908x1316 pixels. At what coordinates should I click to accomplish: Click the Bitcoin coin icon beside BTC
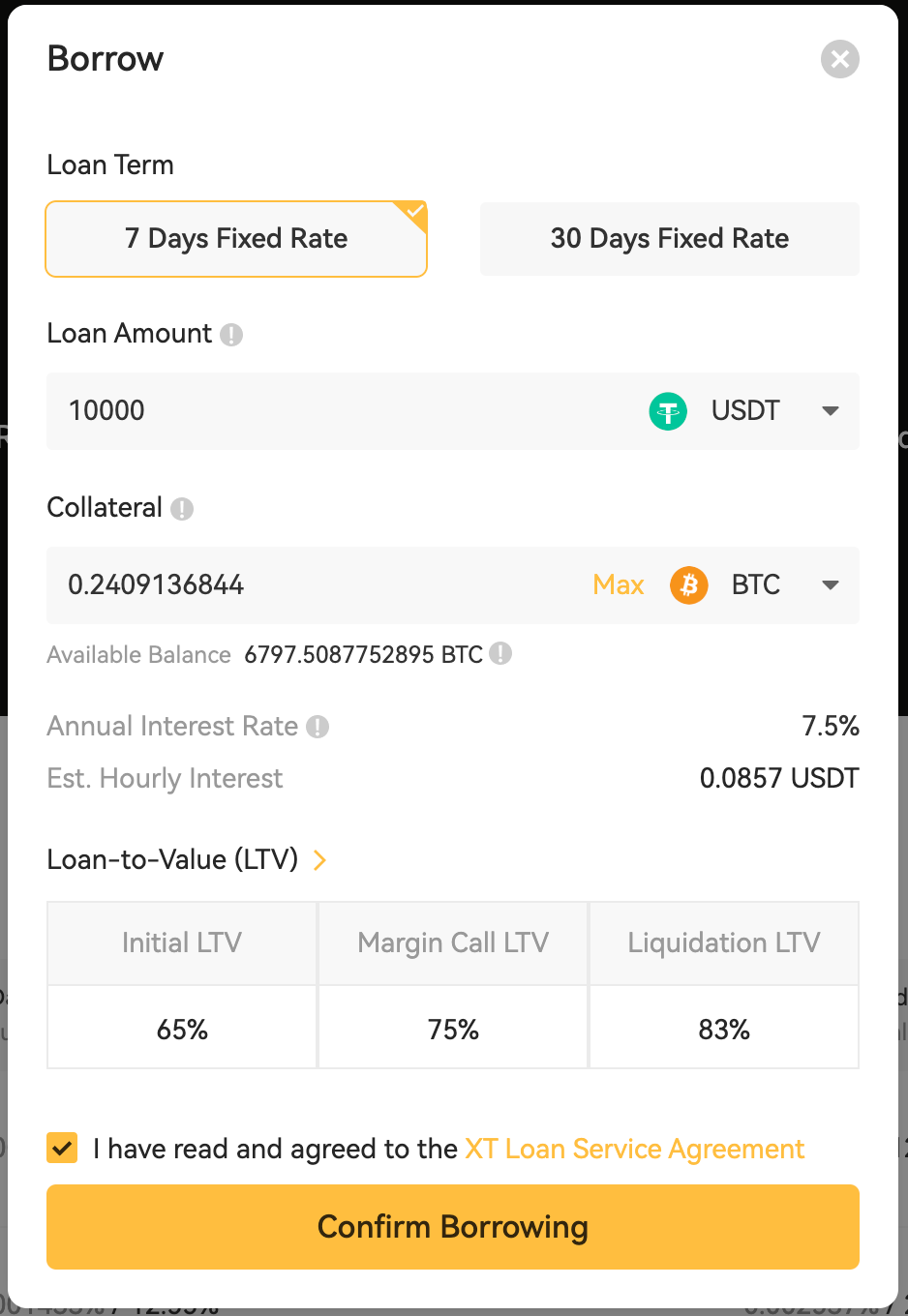tap(688, 584)
